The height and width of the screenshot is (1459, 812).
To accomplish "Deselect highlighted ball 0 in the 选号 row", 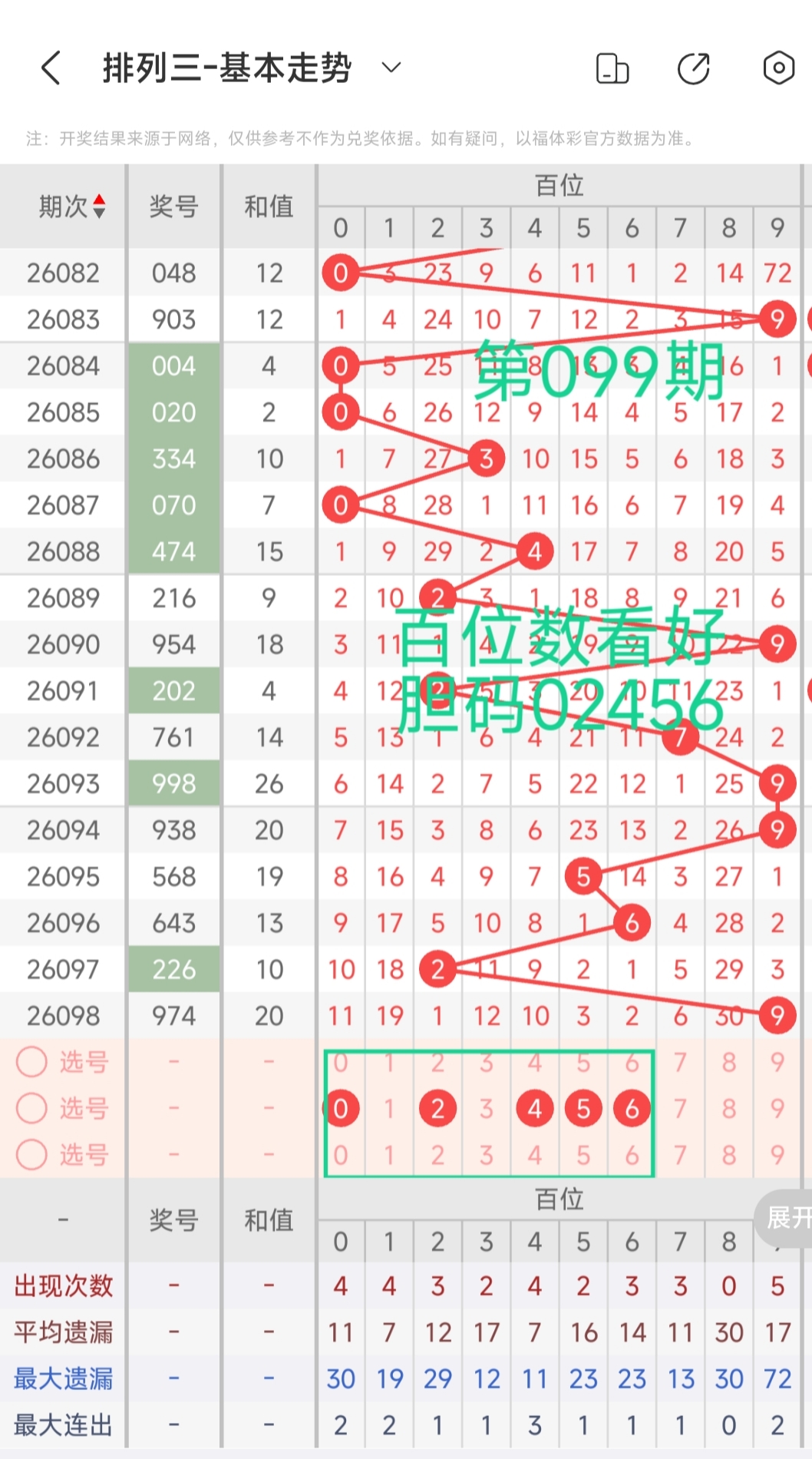I will pos(341,1109).
